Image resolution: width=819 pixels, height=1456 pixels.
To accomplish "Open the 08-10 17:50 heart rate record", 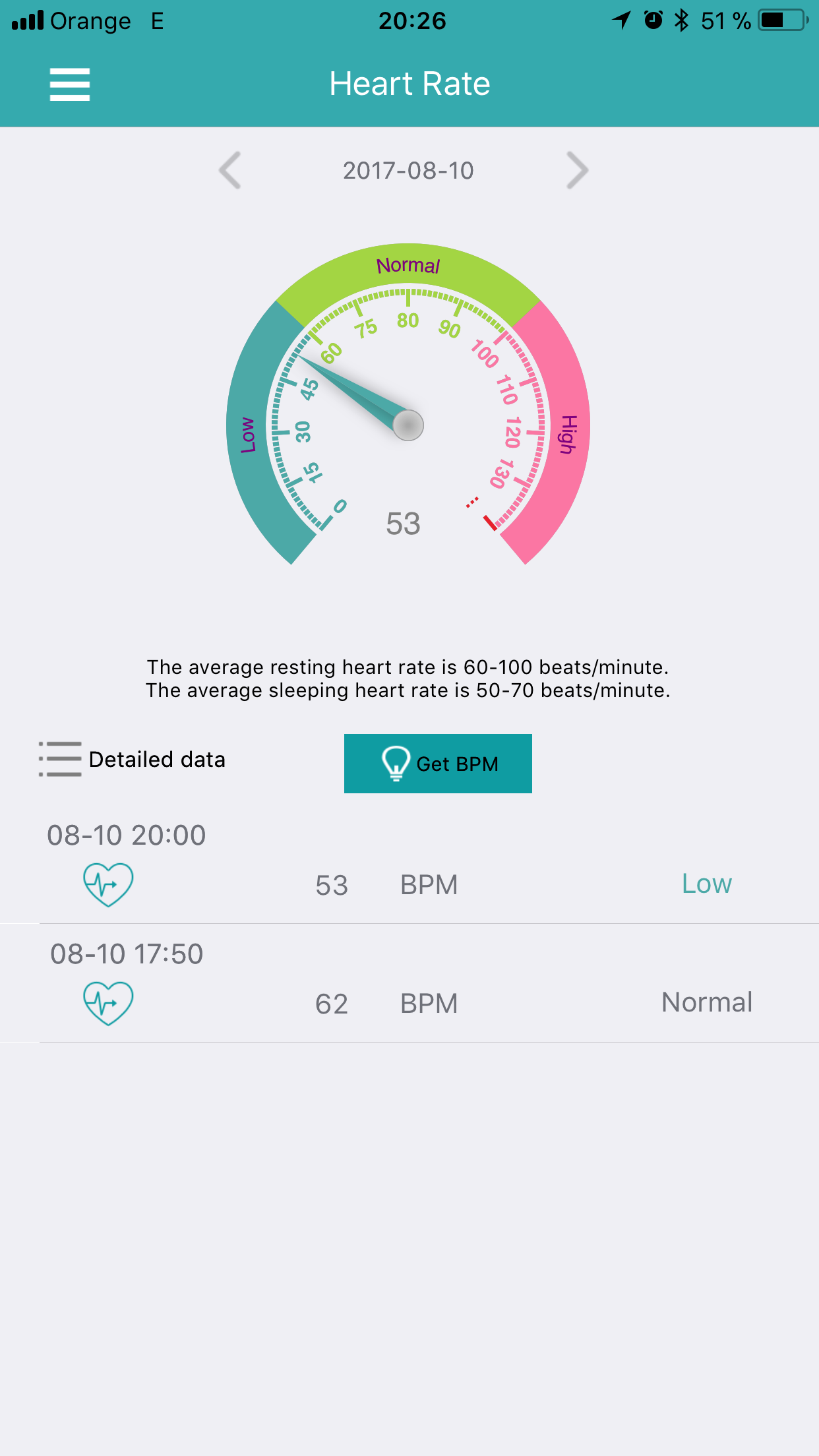I will click(x=409, y=983).
